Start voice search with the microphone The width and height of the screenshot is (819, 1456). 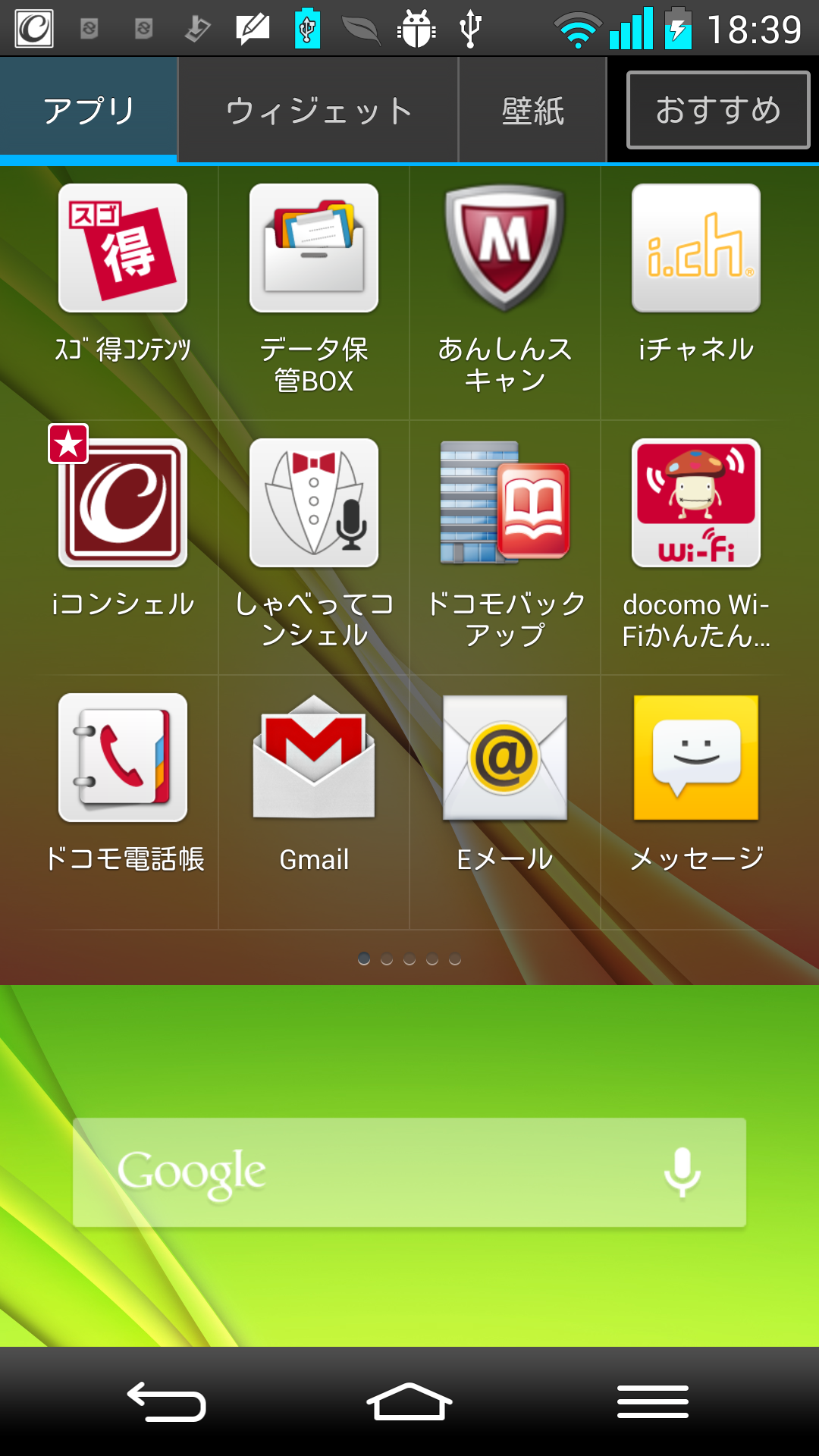point(682,1172)
